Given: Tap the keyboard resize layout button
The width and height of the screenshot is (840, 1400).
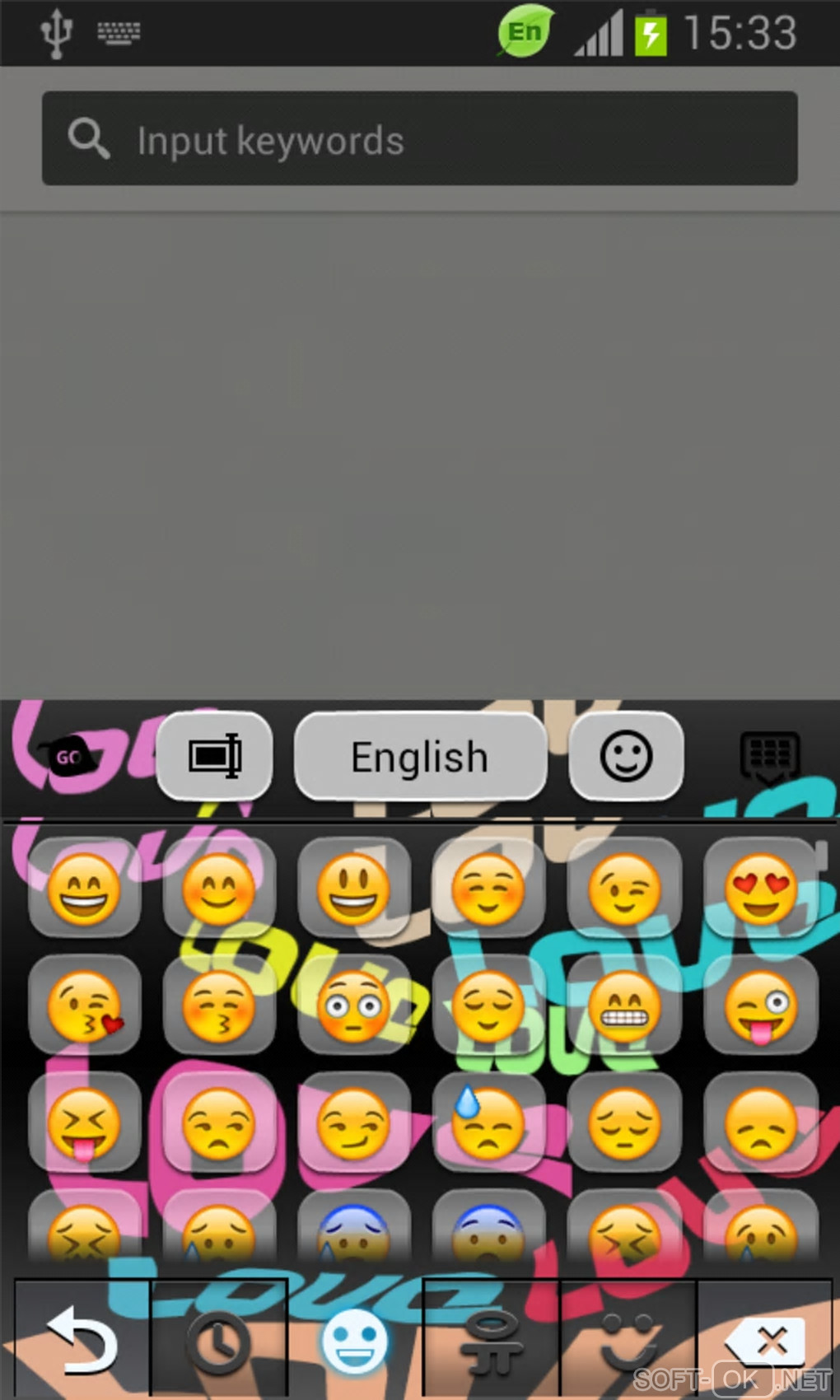Looking at the screenshot, I should point(214,755).
